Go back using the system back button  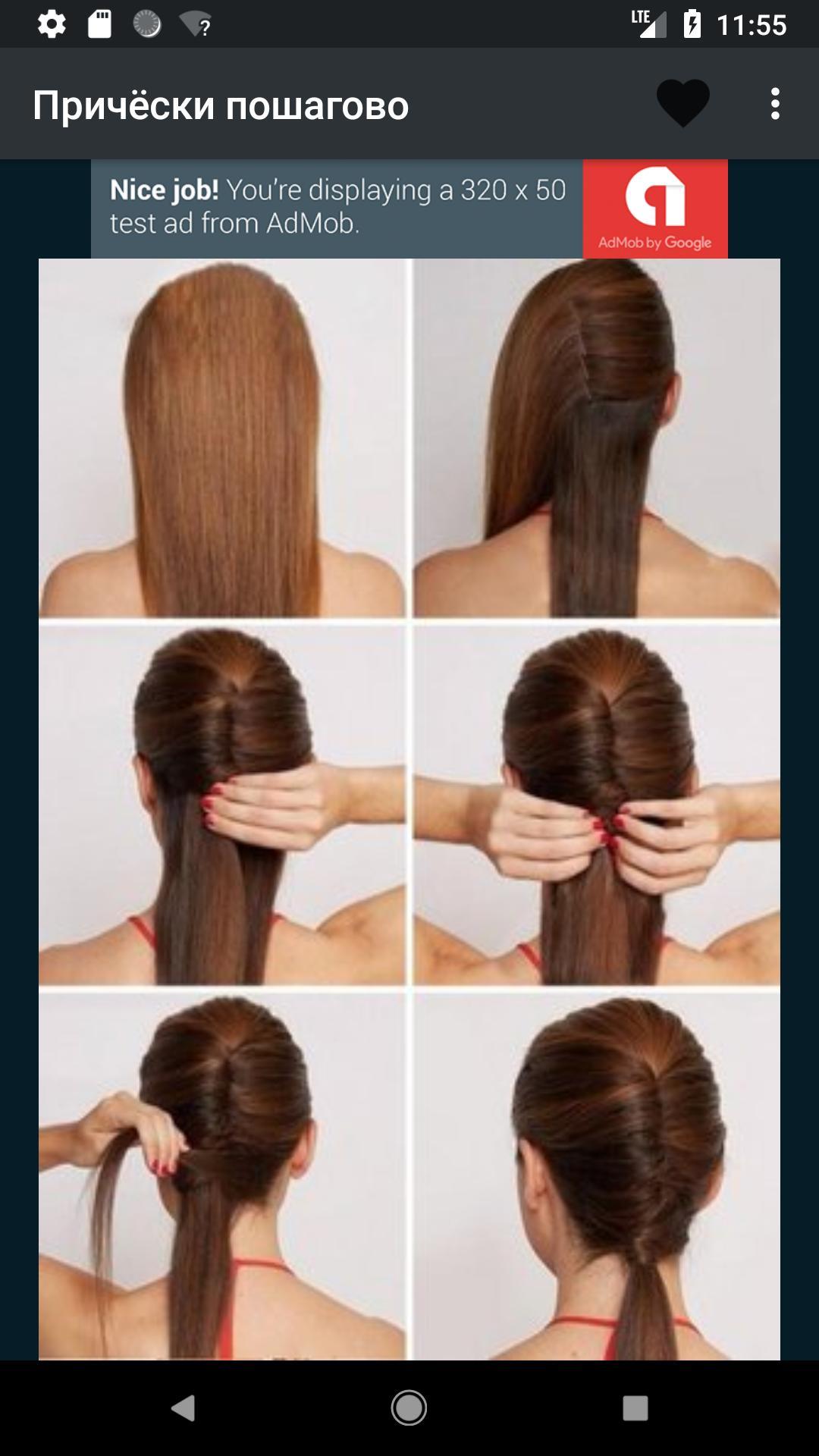183,1408
